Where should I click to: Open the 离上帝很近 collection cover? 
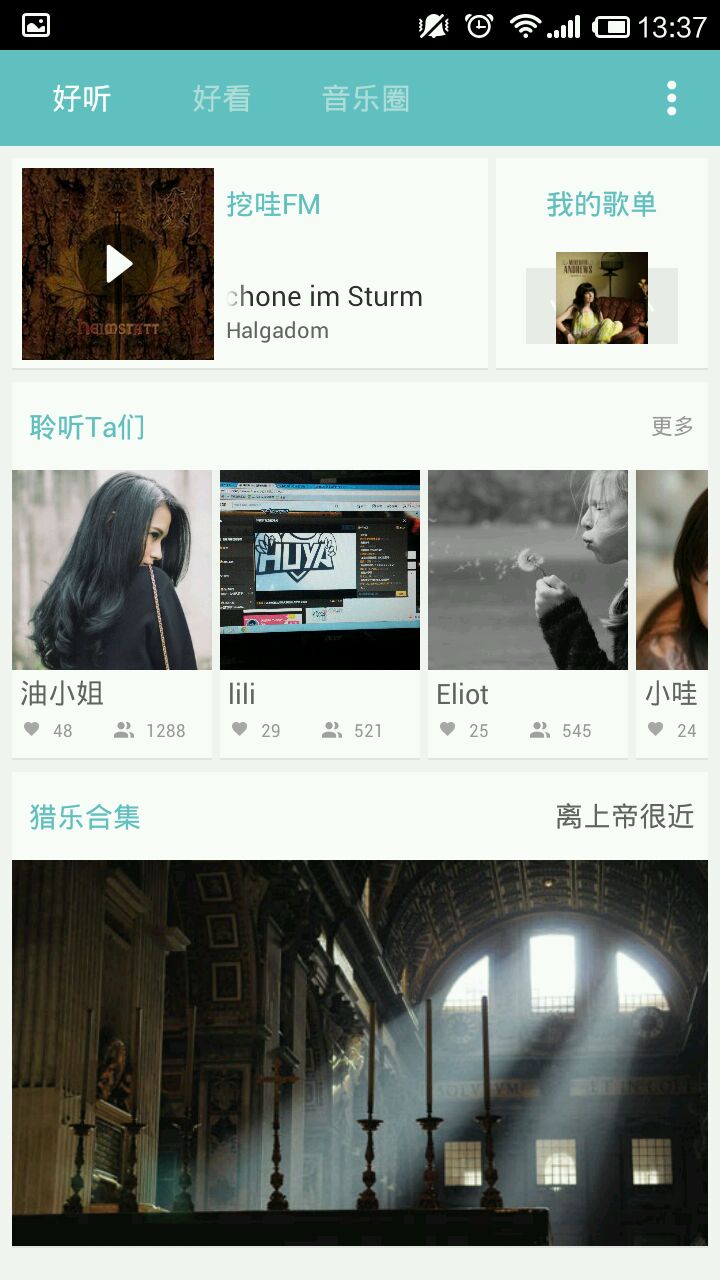pos(360,1052)
